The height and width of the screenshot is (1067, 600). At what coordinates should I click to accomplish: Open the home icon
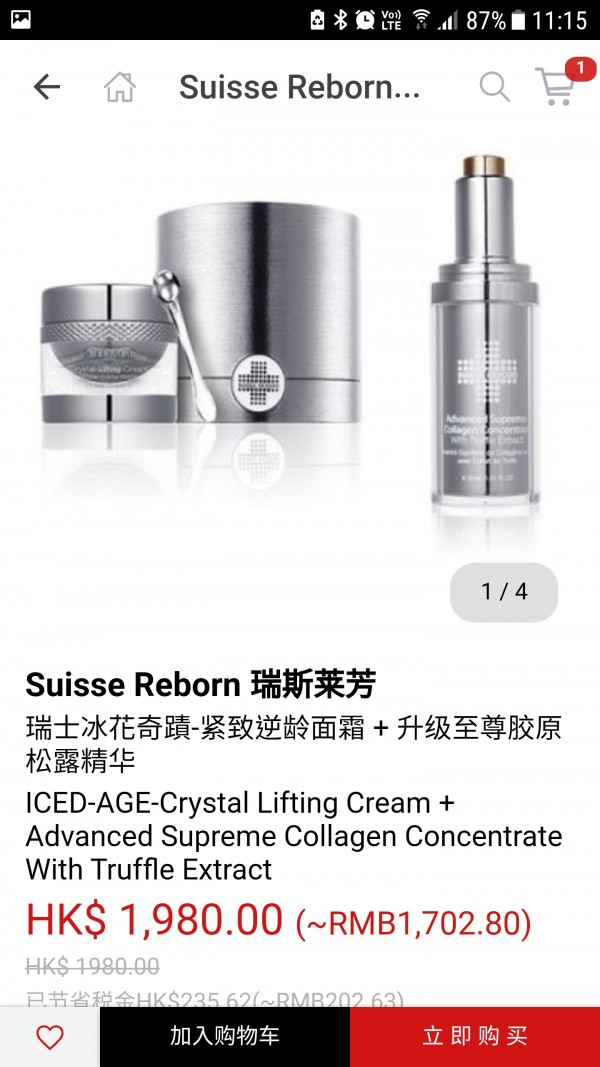click(x=119, y=87)
